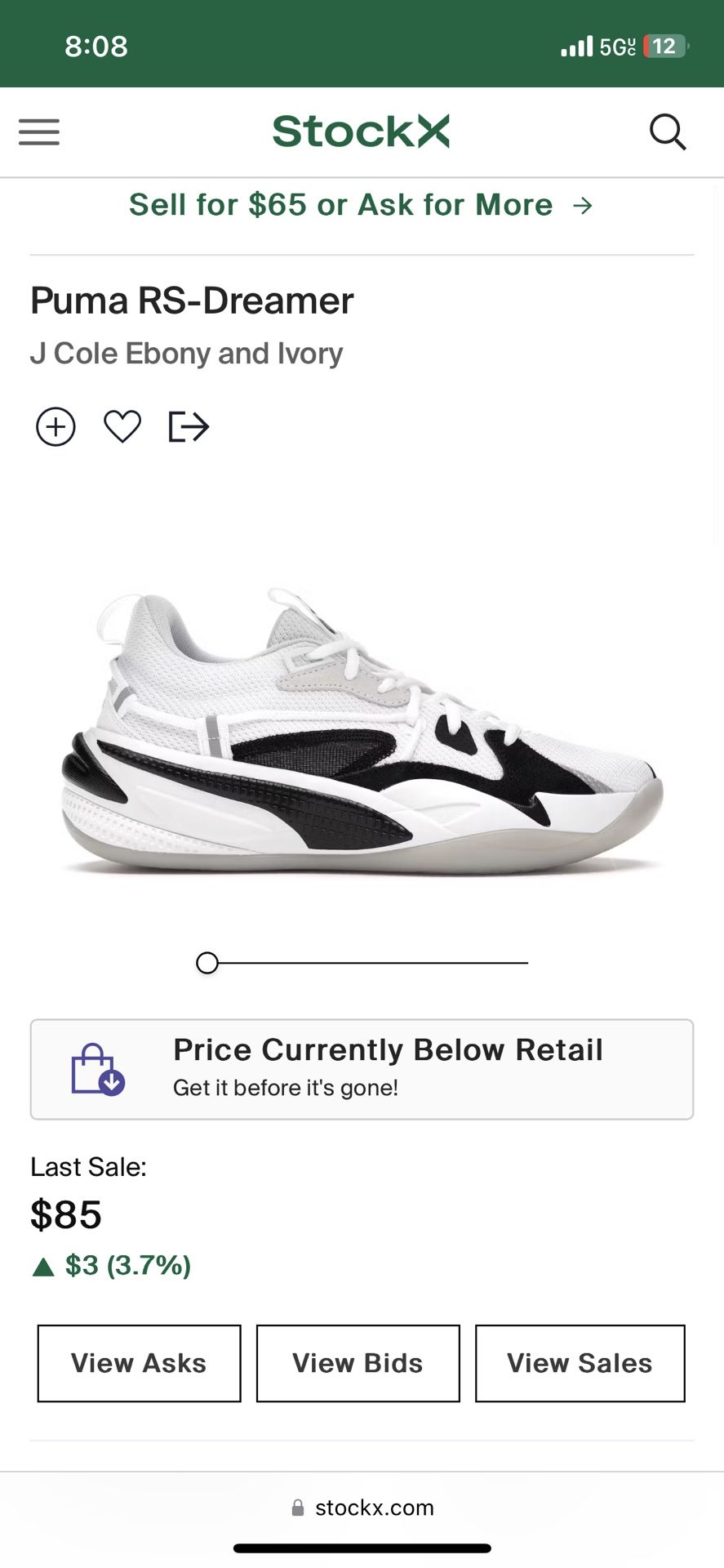
Task: Tap the StockX logo to go home
Action: tap(362, 131)
